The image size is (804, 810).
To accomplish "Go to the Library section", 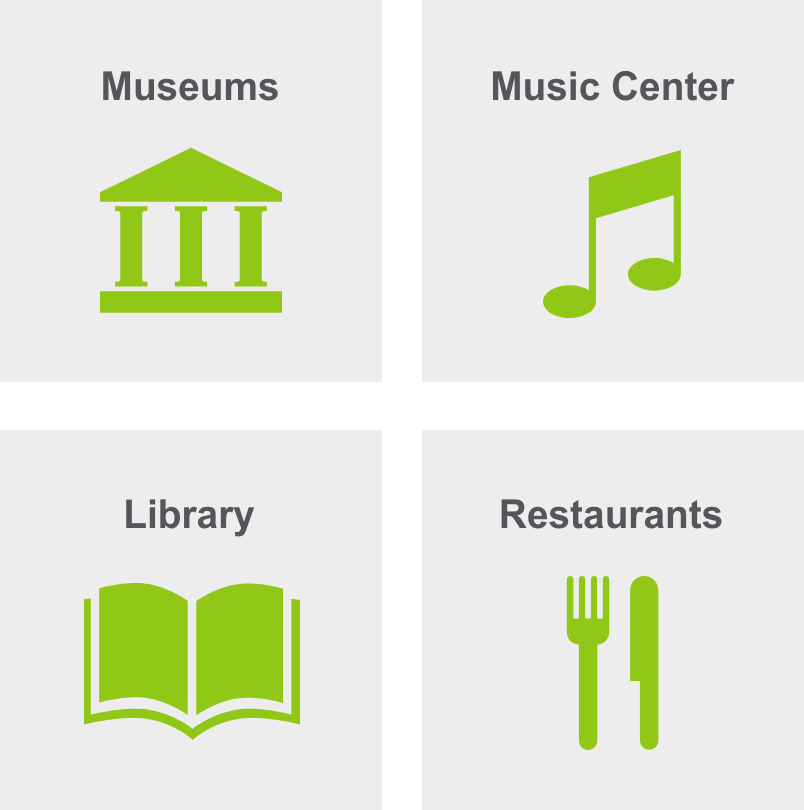I will click(190, 620).
